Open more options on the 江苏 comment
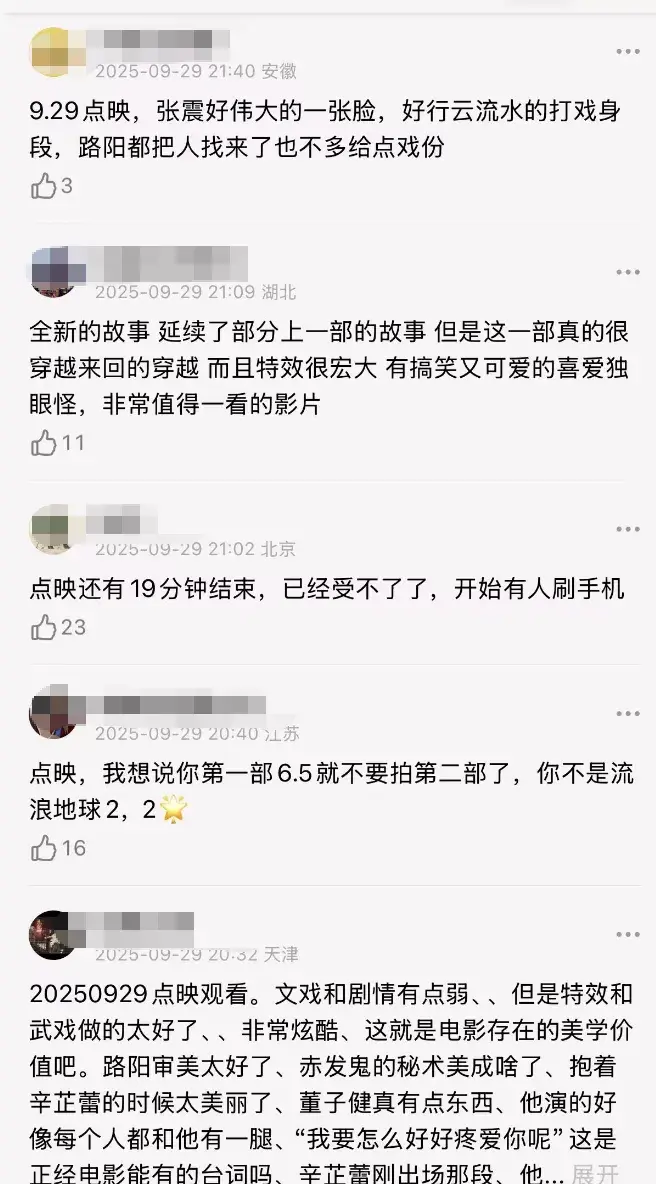Screen dimensions: 656x1184 click(x=627, y=713)
